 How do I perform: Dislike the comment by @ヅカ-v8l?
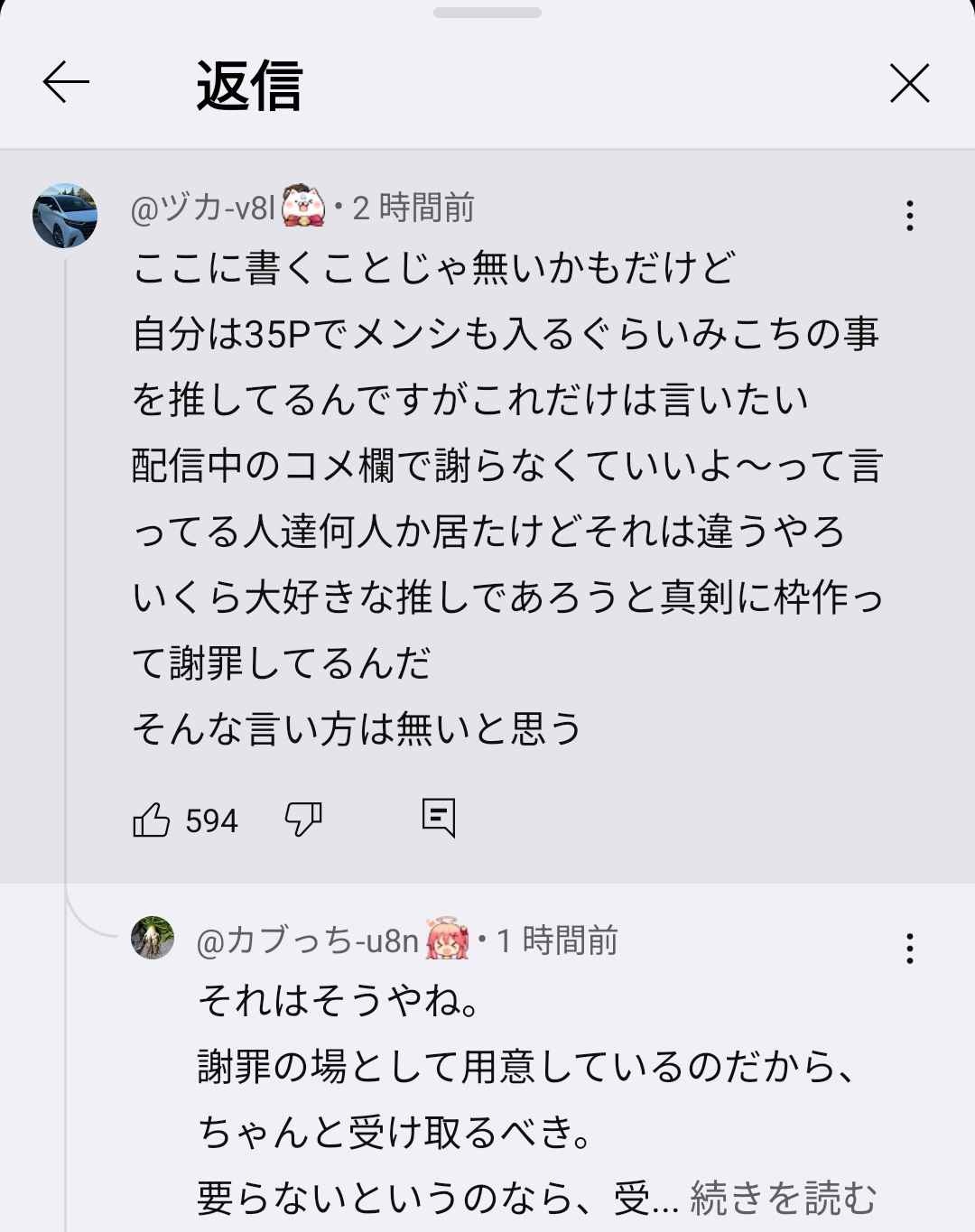303,820
